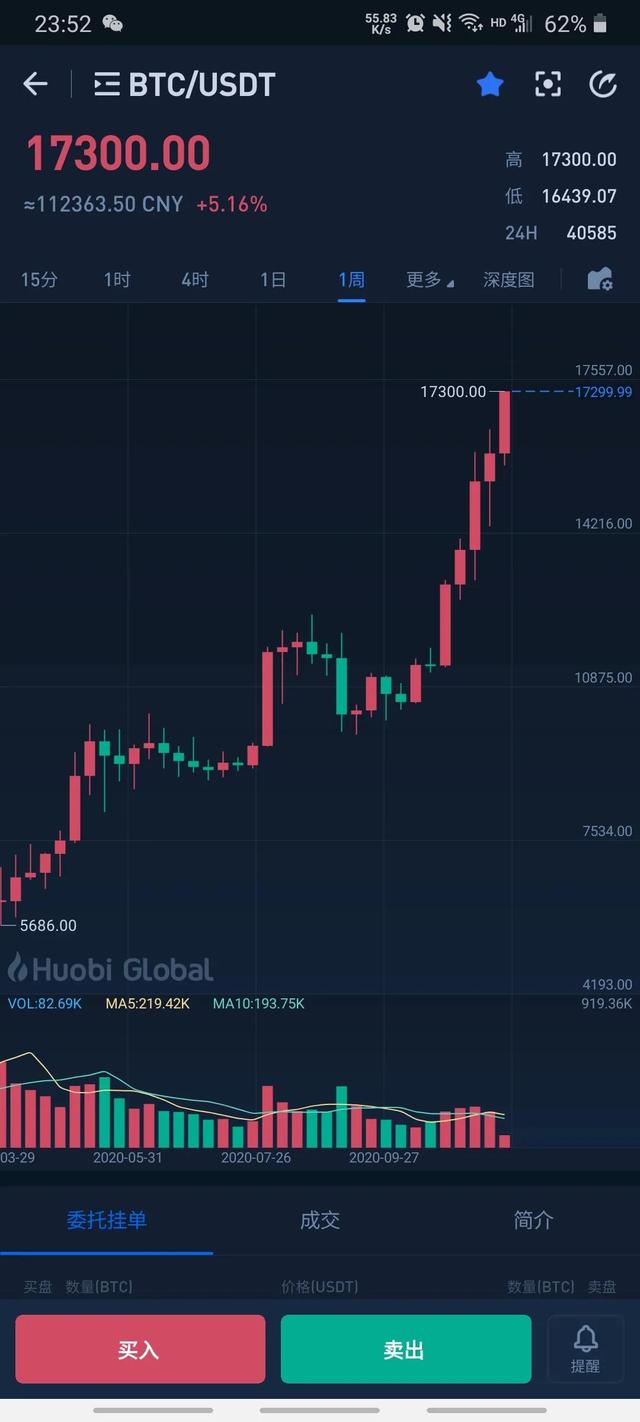
Task: Switch the chart to full screen
Action: point(548,85)
